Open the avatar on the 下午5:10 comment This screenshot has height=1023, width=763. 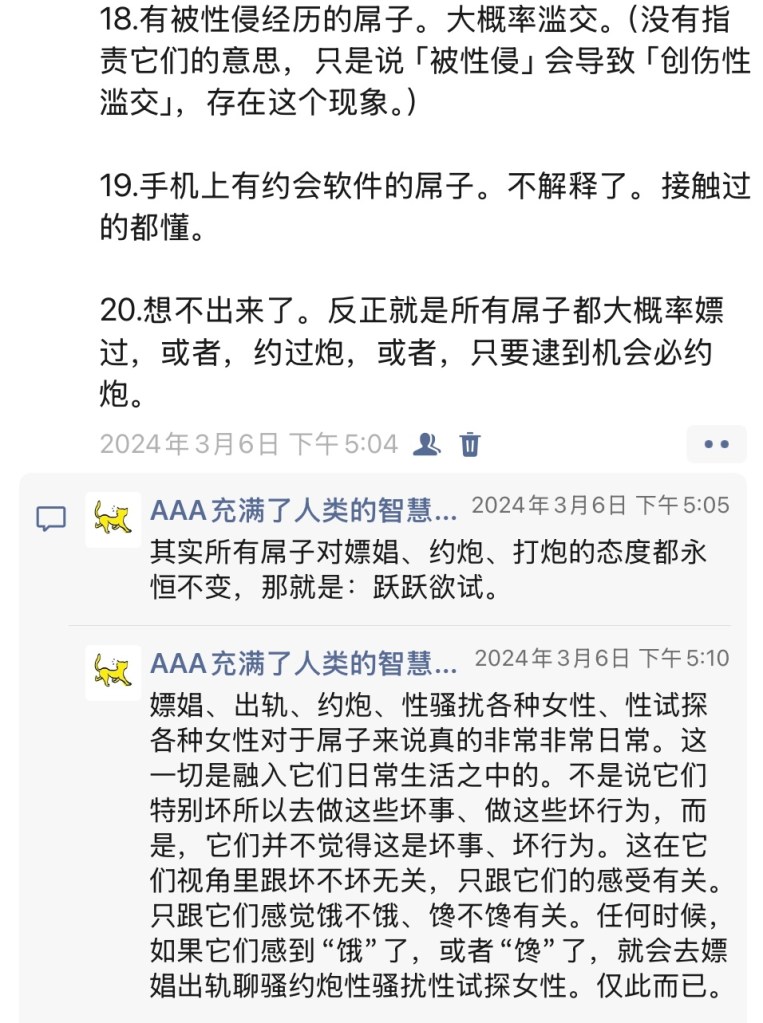112,671
